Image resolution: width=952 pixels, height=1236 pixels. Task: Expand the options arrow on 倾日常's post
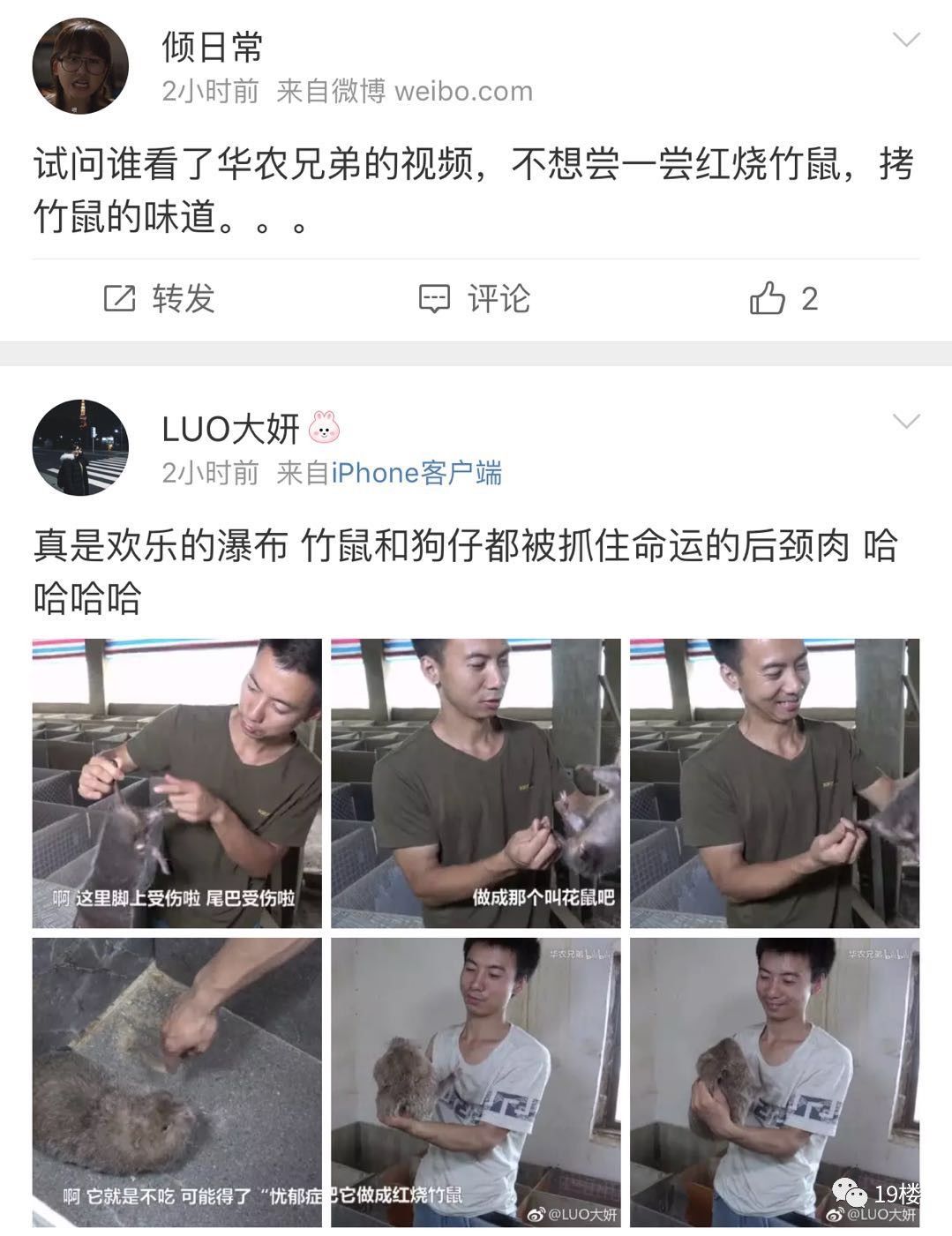coord(906,40)
